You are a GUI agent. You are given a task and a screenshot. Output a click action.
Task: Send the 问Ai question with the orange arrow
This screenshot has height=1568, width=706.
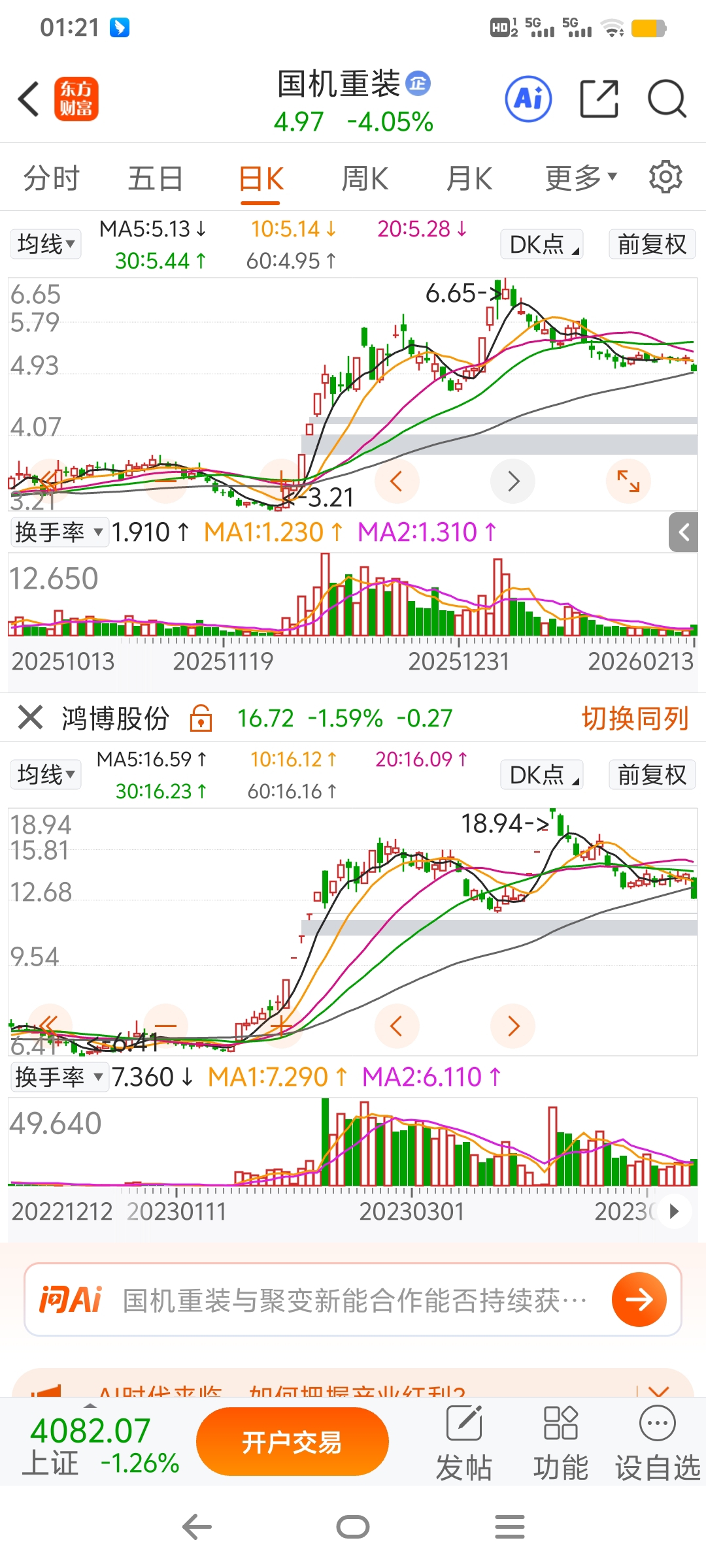click(x=639, y=1299)
